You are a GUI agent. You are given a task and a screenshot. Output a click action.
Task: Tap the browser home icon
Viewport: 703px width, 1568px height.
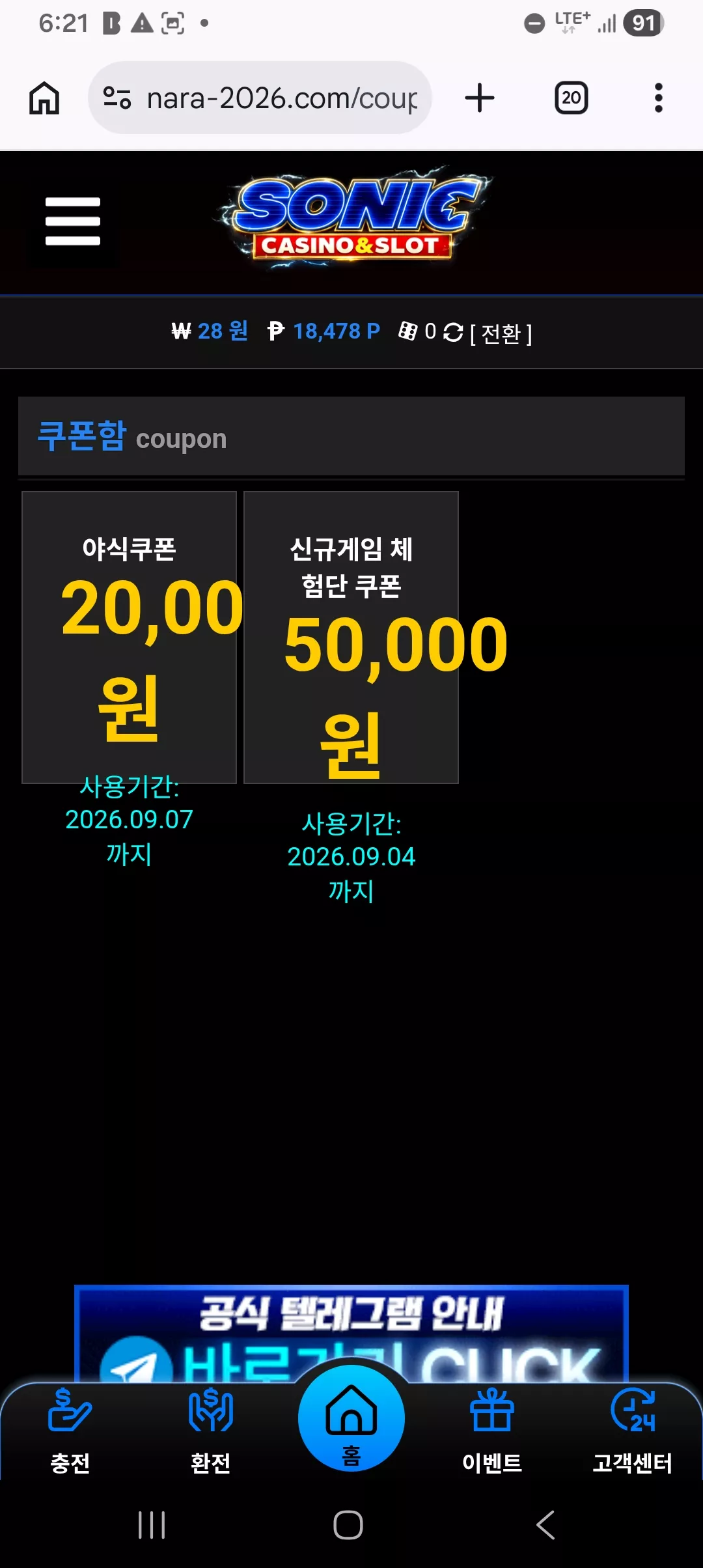44,98
